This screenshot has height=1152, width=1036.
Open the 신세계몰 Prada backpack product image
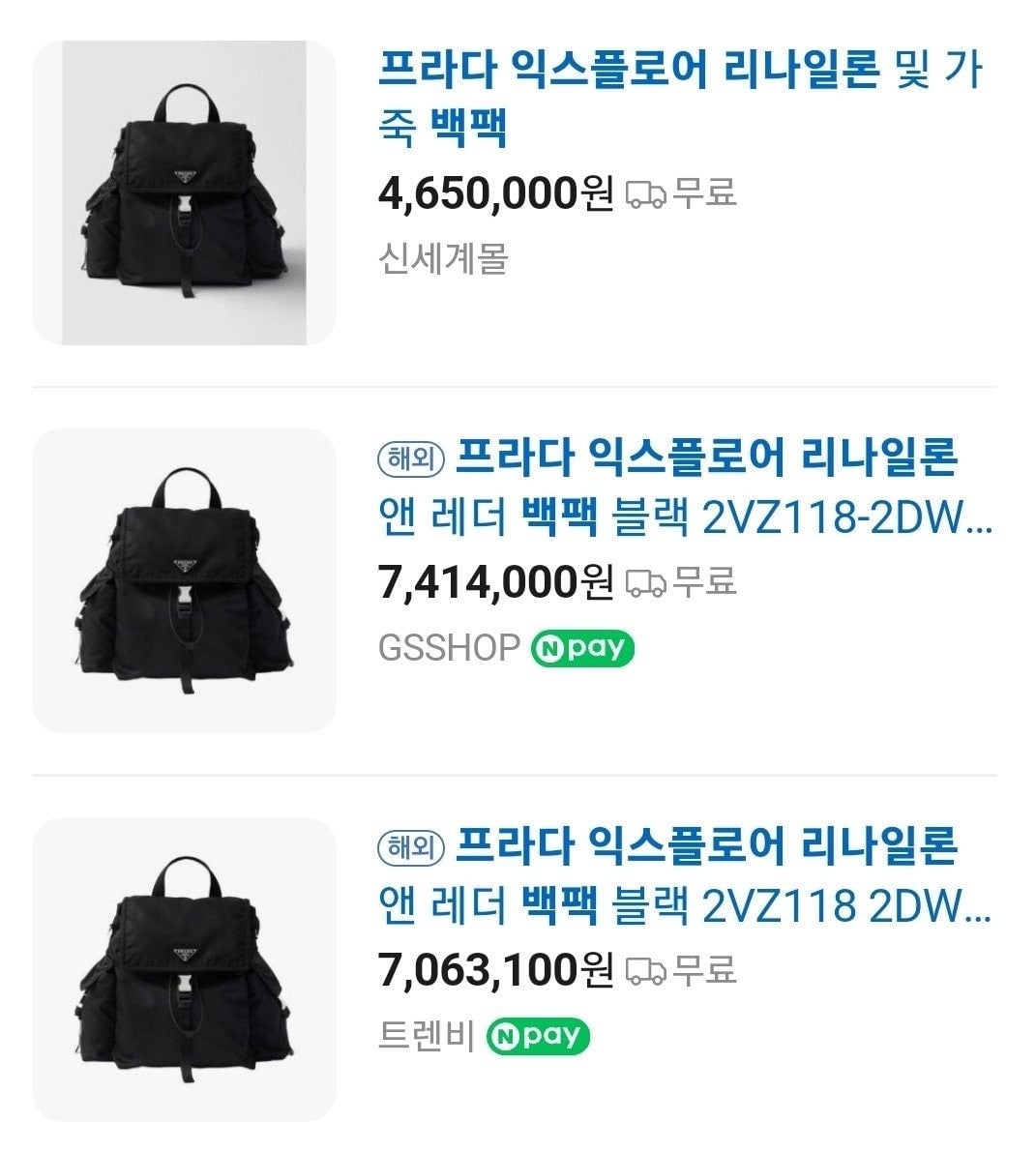point(184,192)
